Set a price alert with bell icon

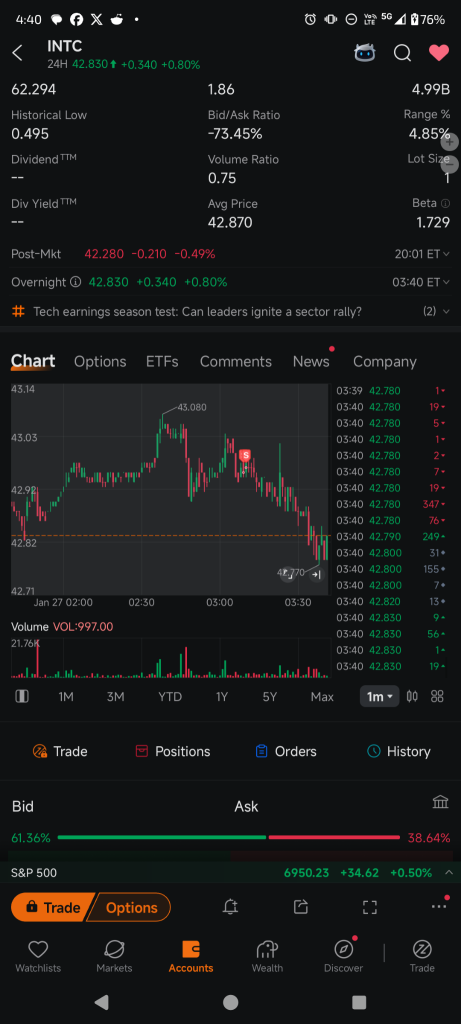[x=230, y=906]
